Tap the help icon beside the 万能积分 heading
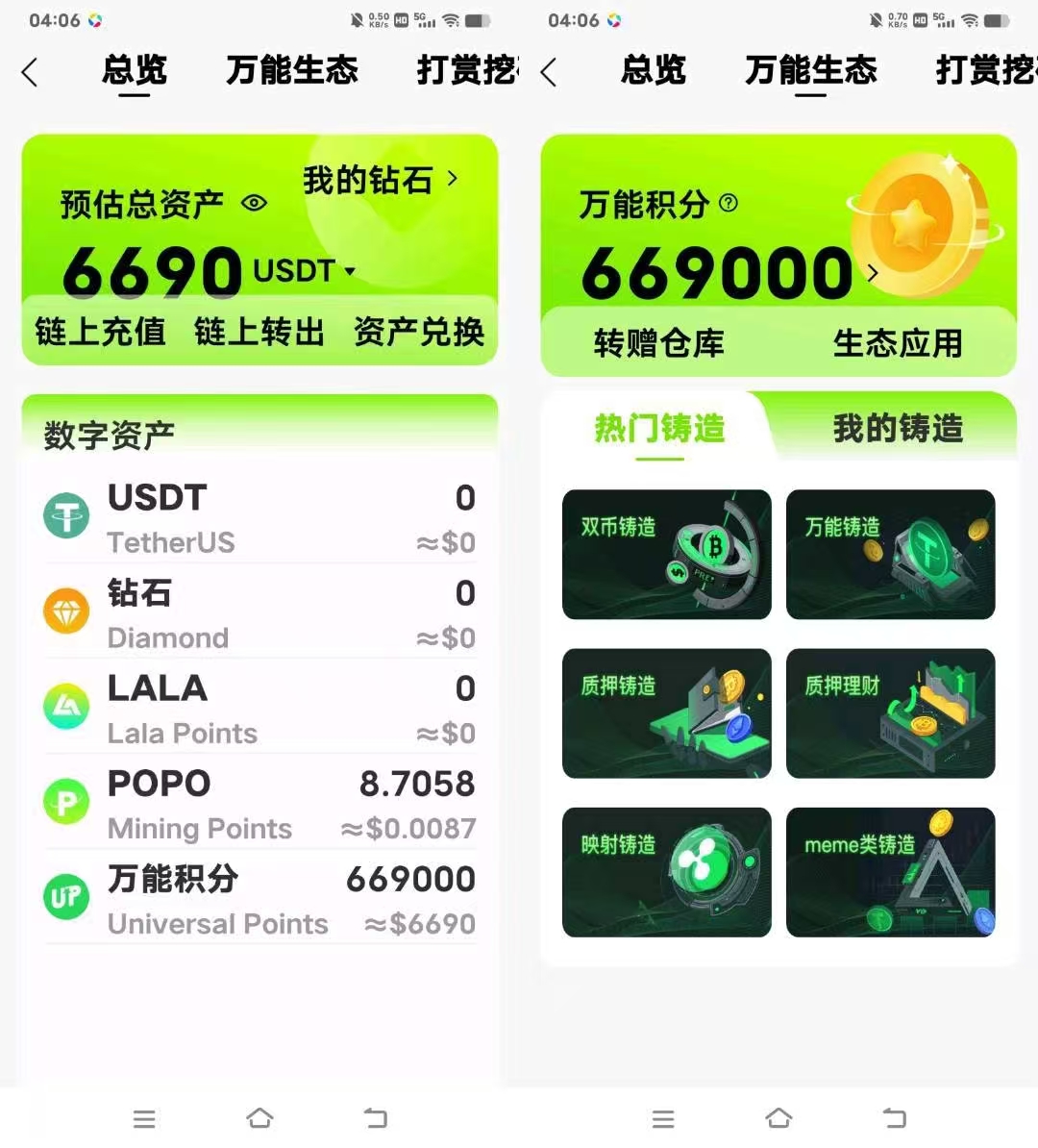This screenshot has width=1038, height=1148. click(x=729, y=202)
